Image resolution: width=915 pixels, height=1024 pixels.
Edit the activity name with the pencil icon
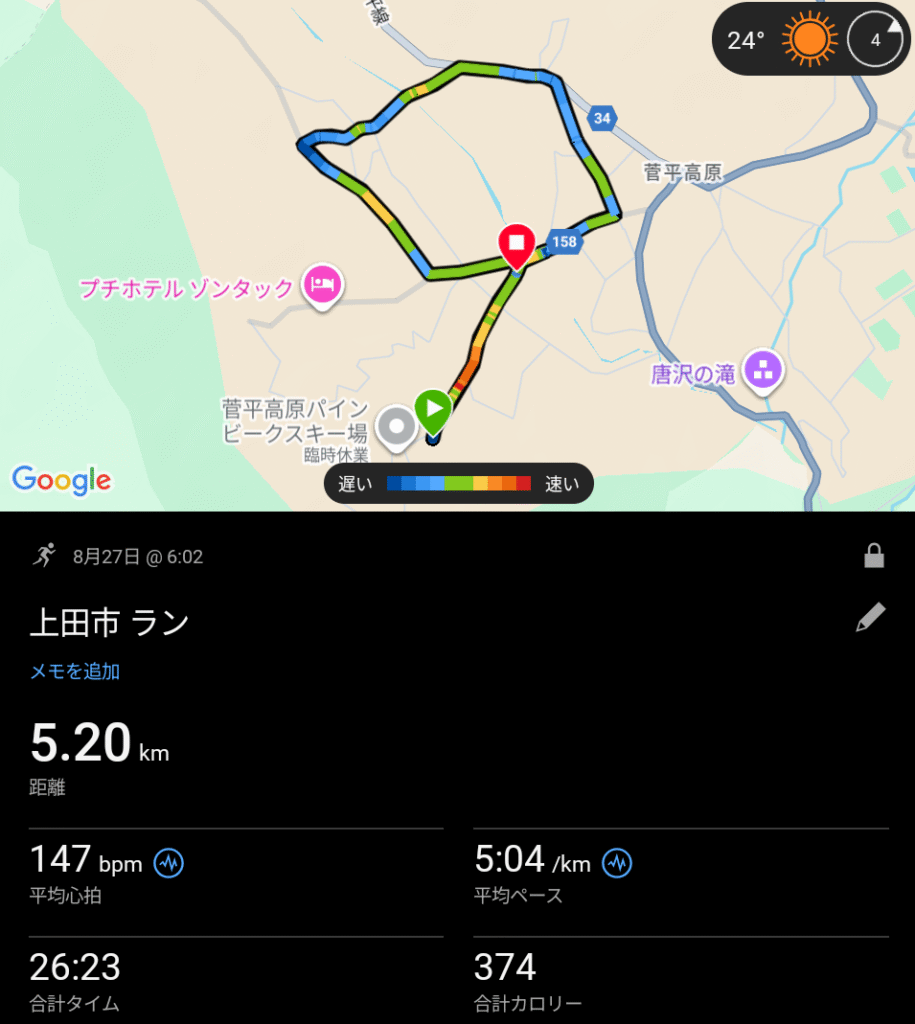click(x=870, y=619)
